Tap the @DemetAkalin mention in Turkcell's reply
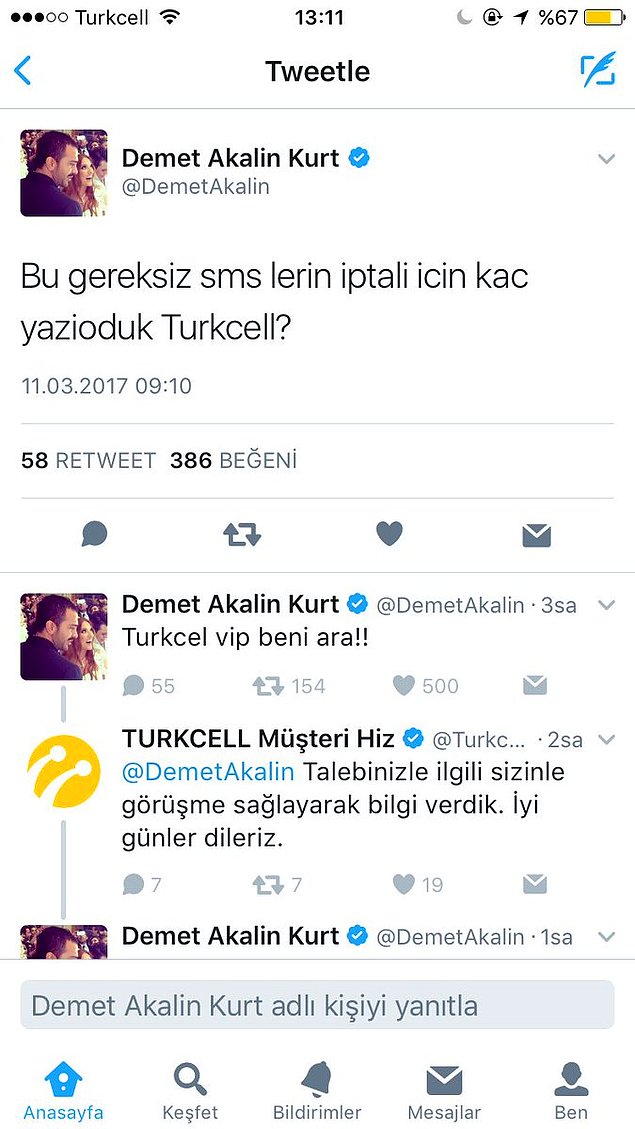 pos(208,772)
